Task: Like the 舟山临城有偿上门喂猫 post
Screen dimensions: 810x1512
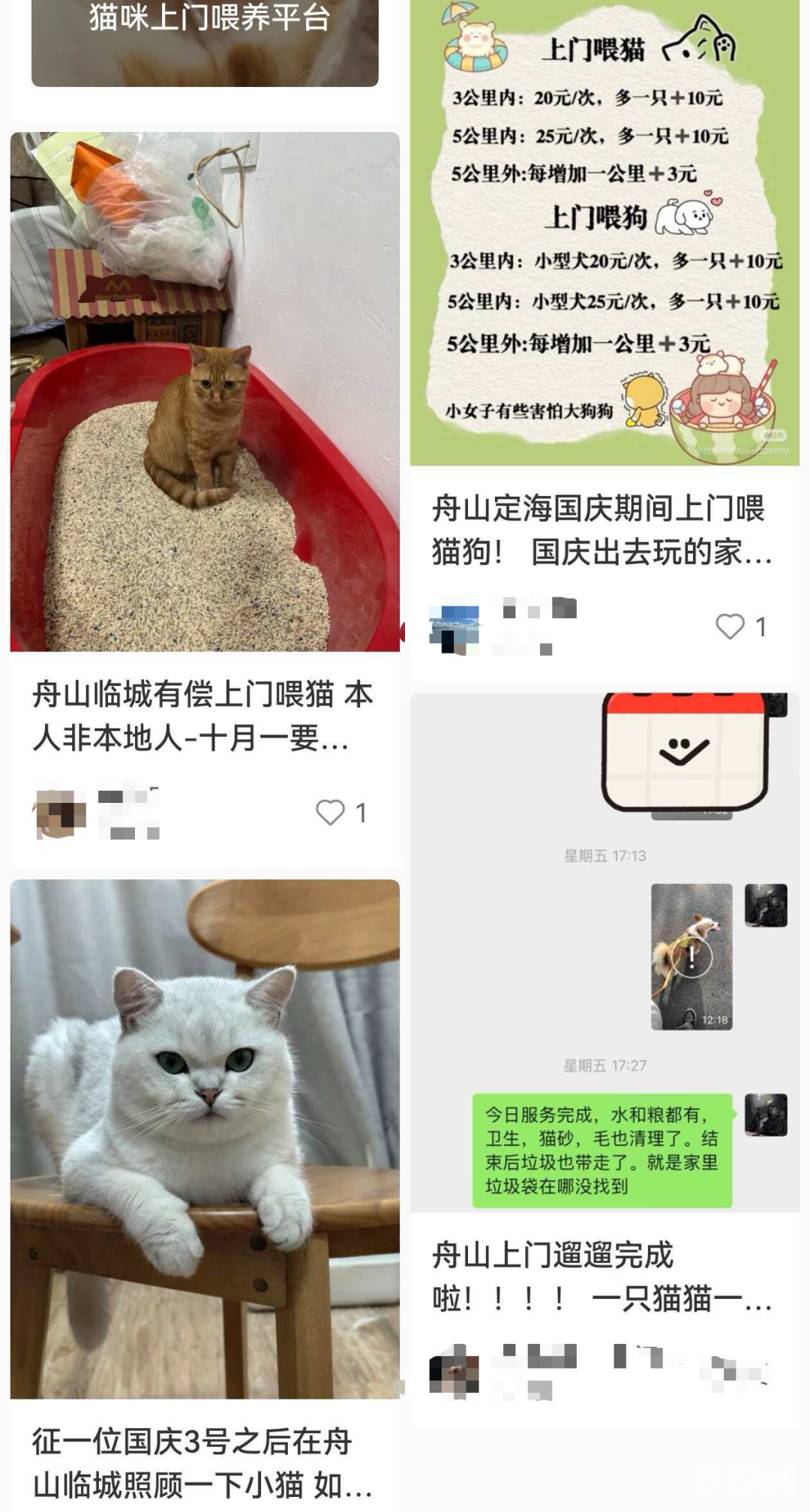Action: (x=331, y=813)
